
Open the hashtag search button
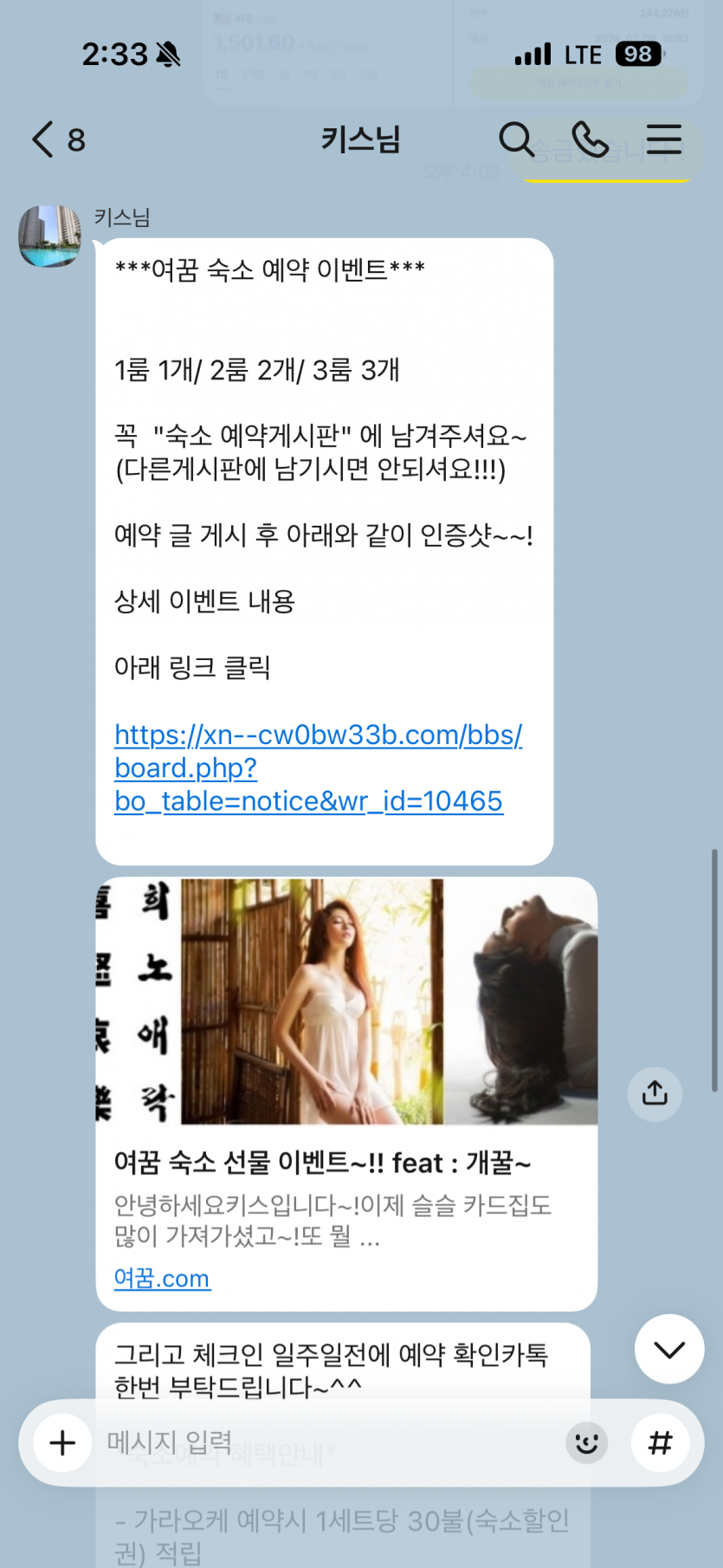(661, 1442)
